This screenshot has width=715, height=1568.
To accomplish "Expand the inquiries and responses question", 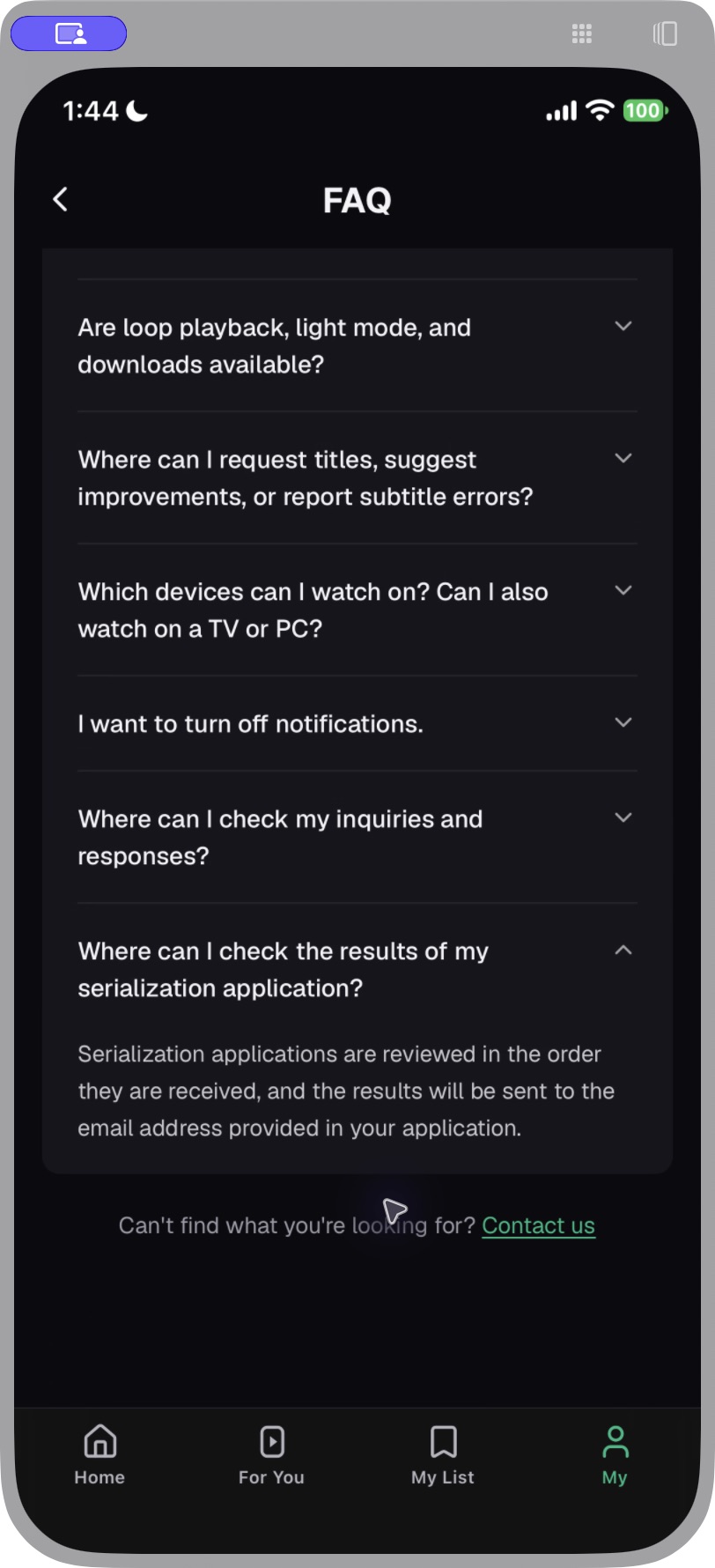I will click(x=357, y=837).
